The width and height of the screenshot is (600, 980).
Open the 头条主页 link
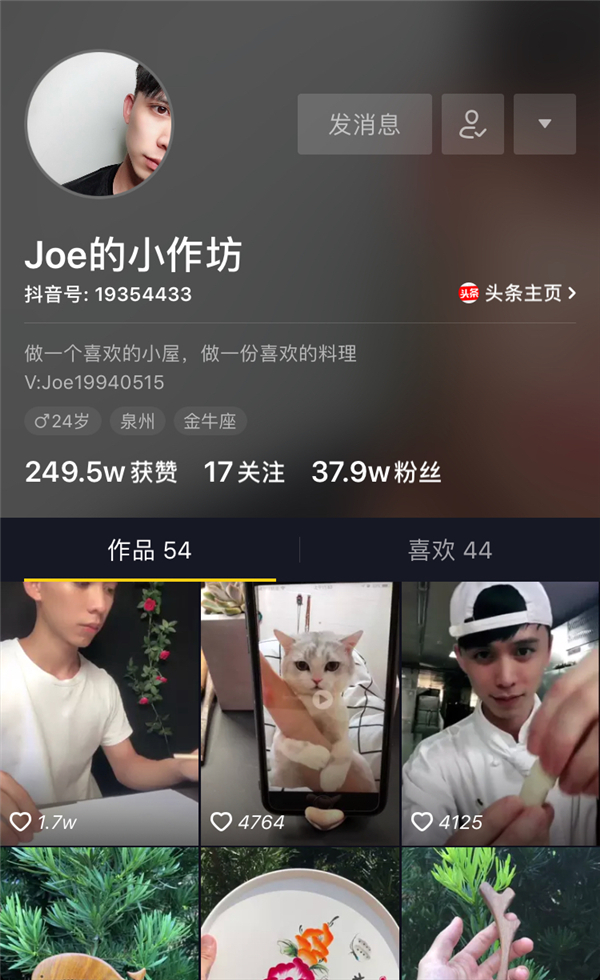[518, 293]
